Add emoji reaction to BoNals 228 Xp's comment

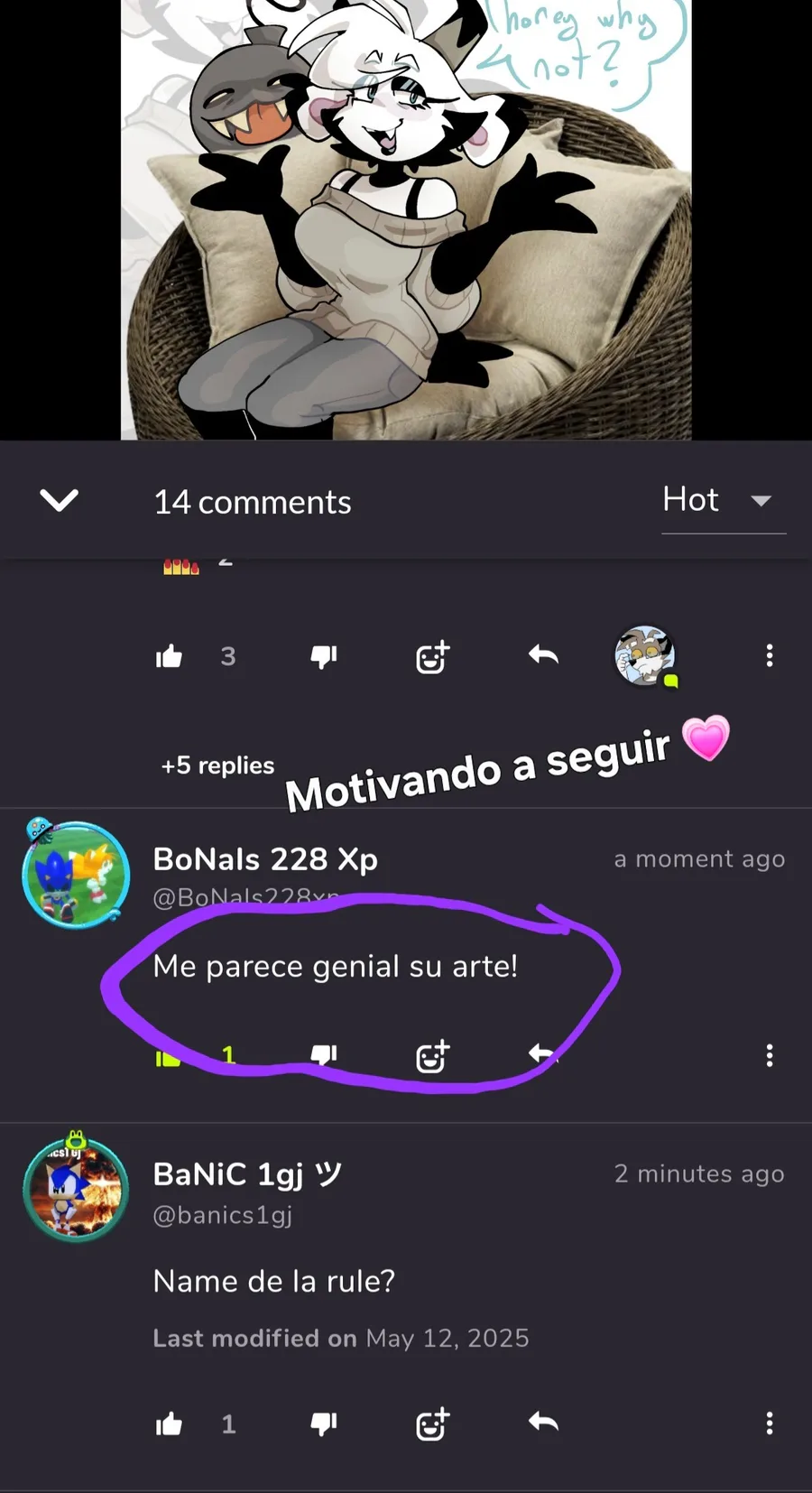pyautogui.click(x=432, y=1055)
